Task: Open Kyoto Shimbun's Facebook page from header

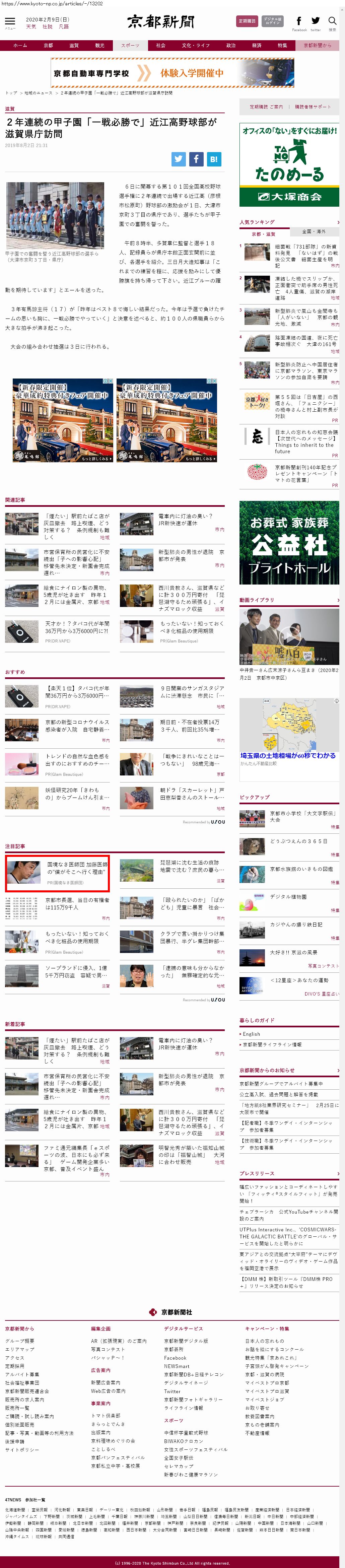Action: (x=299, y=21)
